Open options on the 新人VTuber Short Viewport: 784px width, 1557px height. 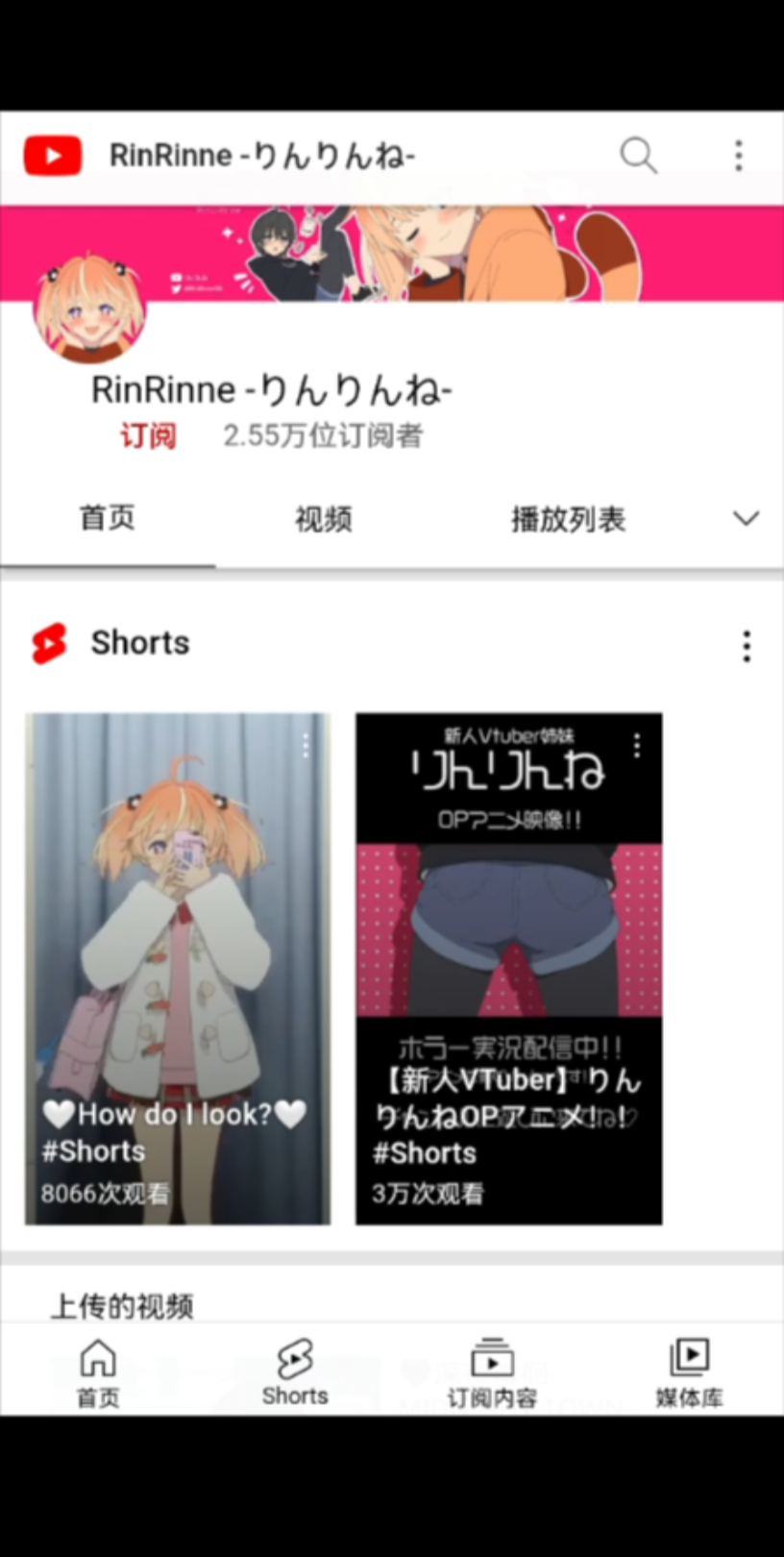click(x=637, y=745)
